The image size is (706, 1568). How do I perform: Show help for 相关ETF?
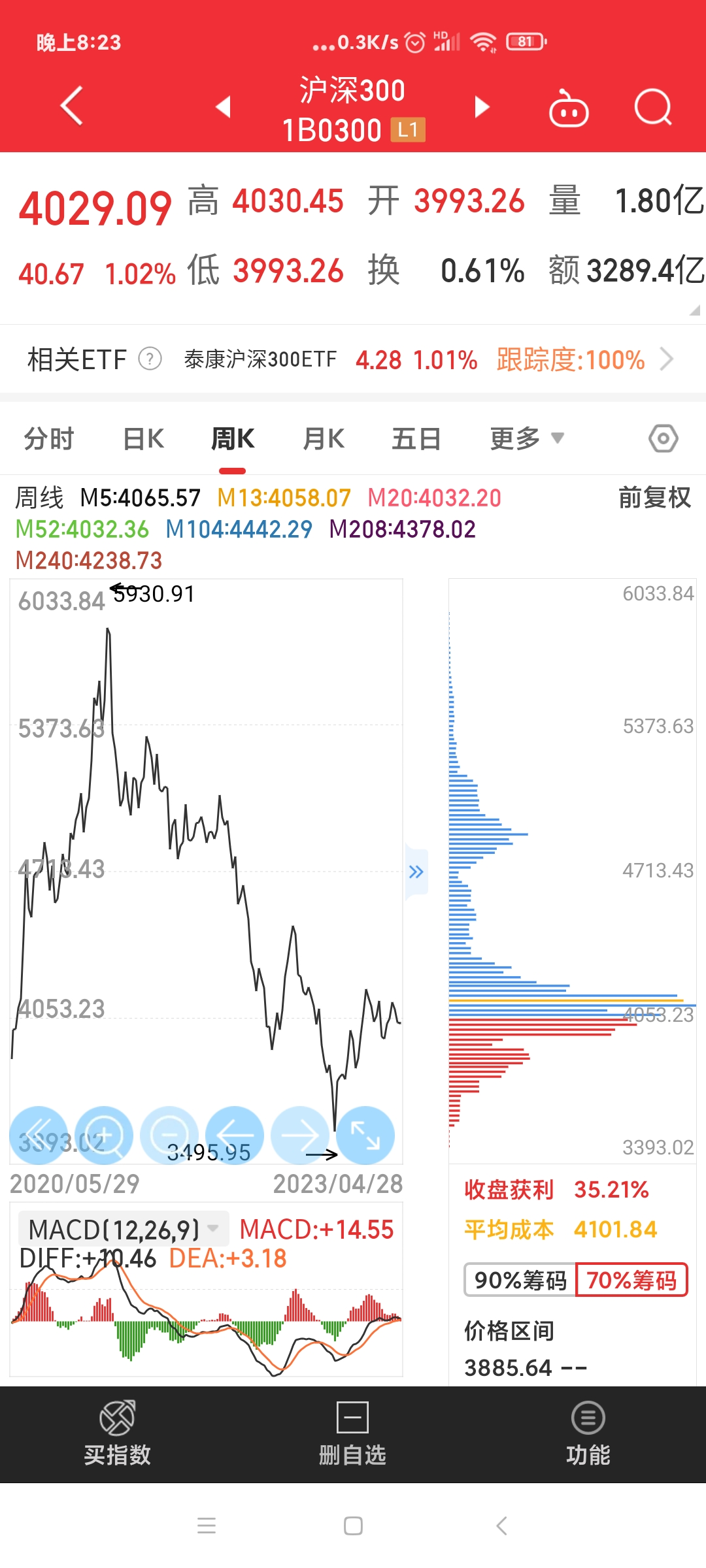pyautogui.click(x=150, y=359)
